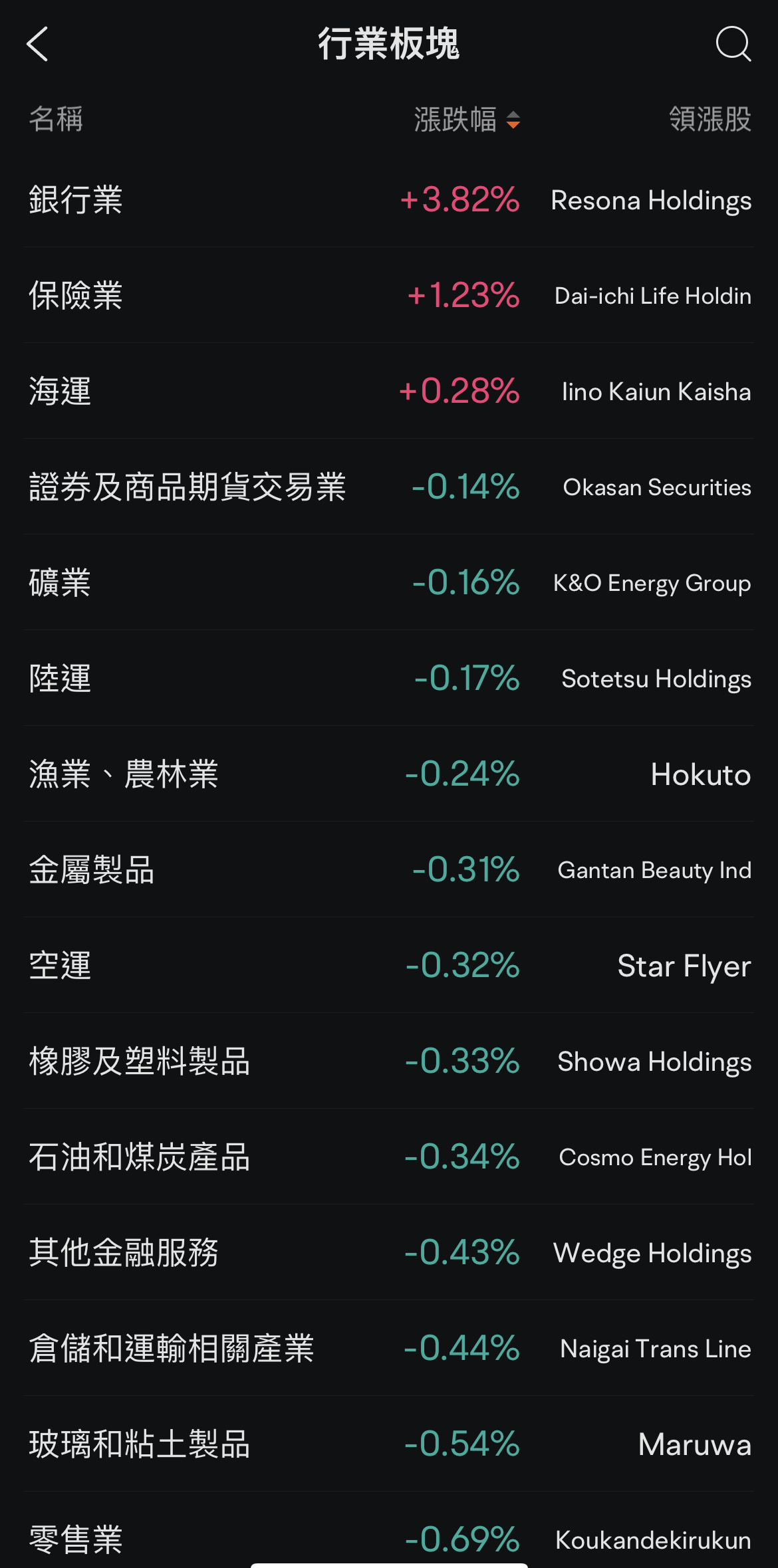The width and height of the screenshot is (778, 1568).
Task: Select 漁業、農林業 sector
Action: tap(389, 774)
